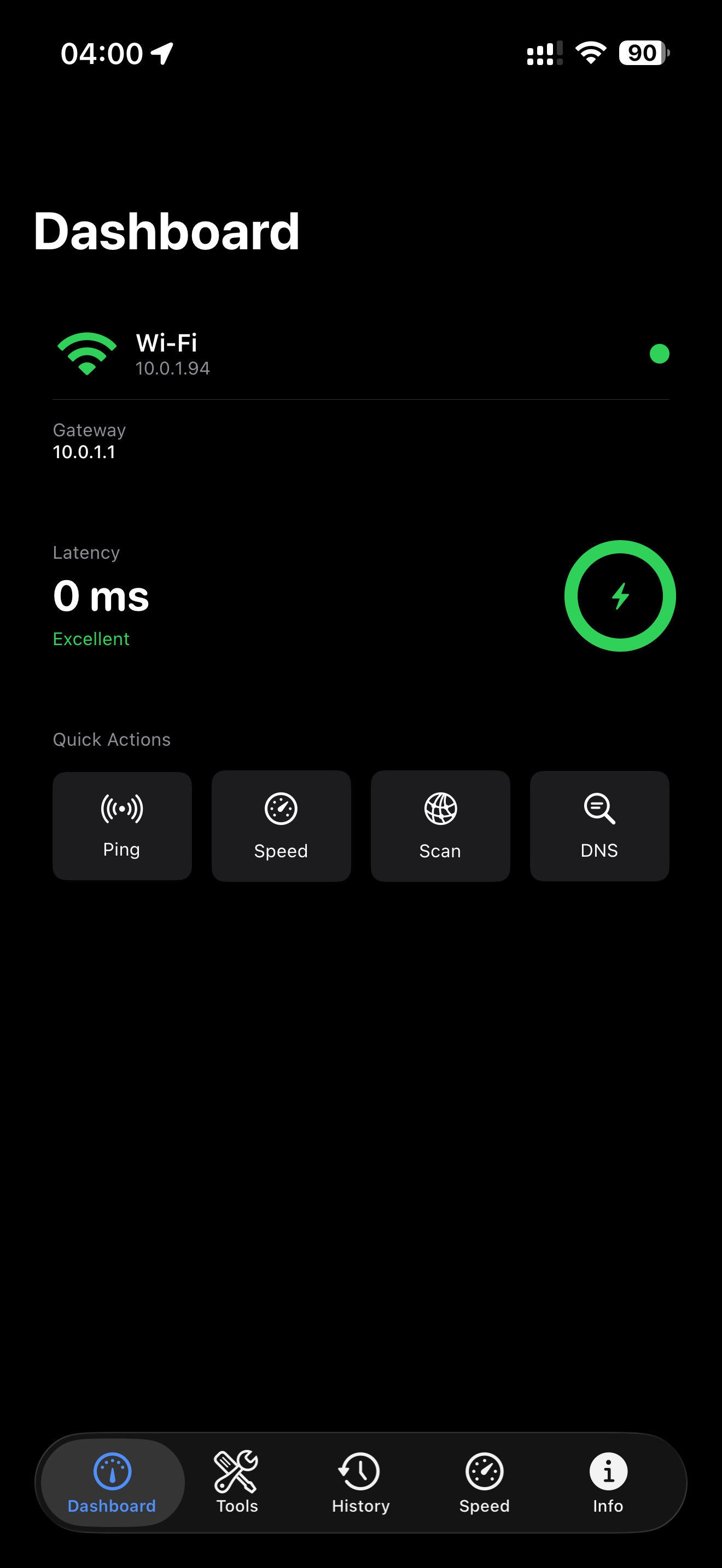
Task: Run the Ping quick action
Action: click(x=122, y=826)
